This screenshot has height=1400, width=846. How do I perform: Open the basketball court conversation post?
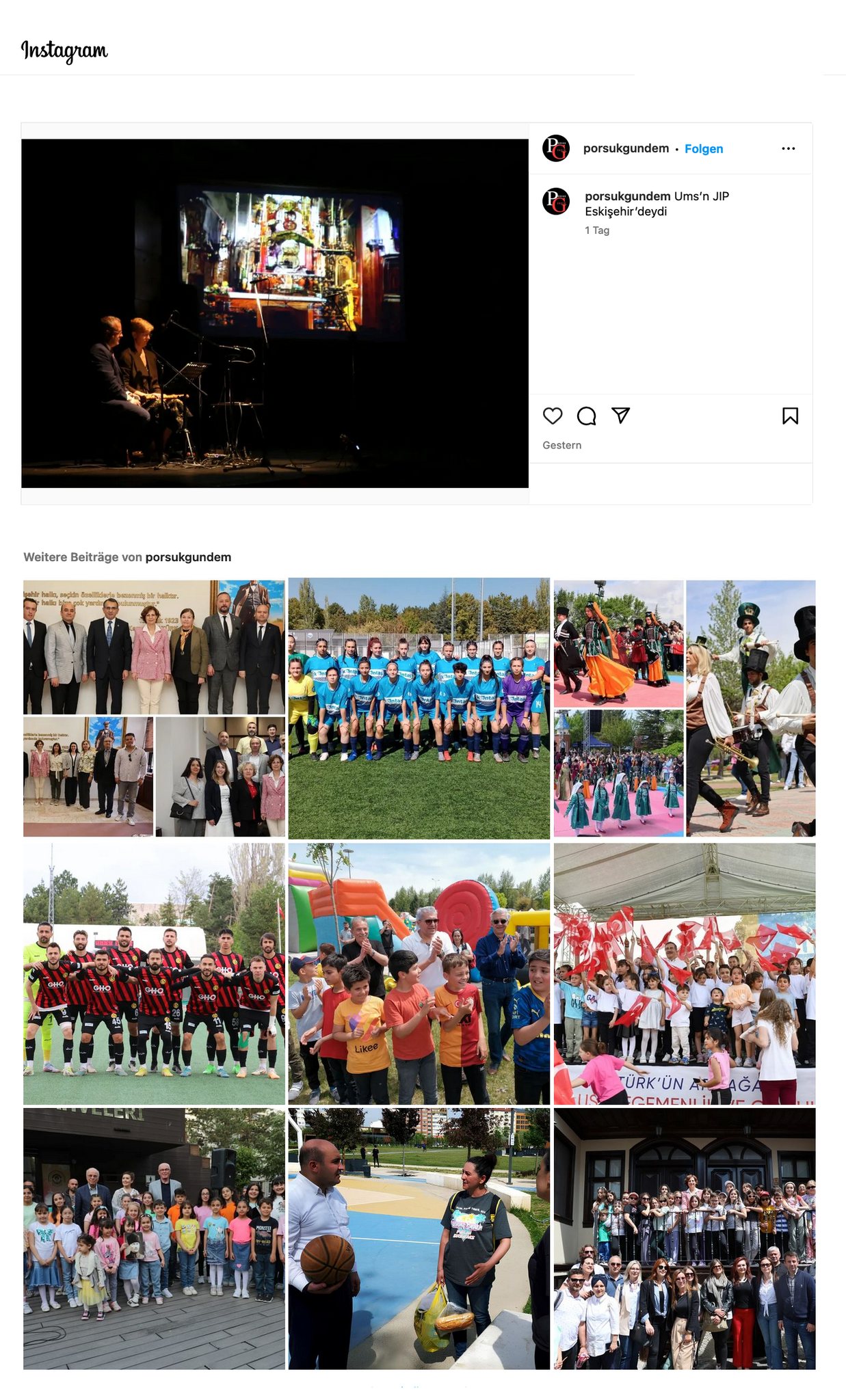tap(419, 1239)
